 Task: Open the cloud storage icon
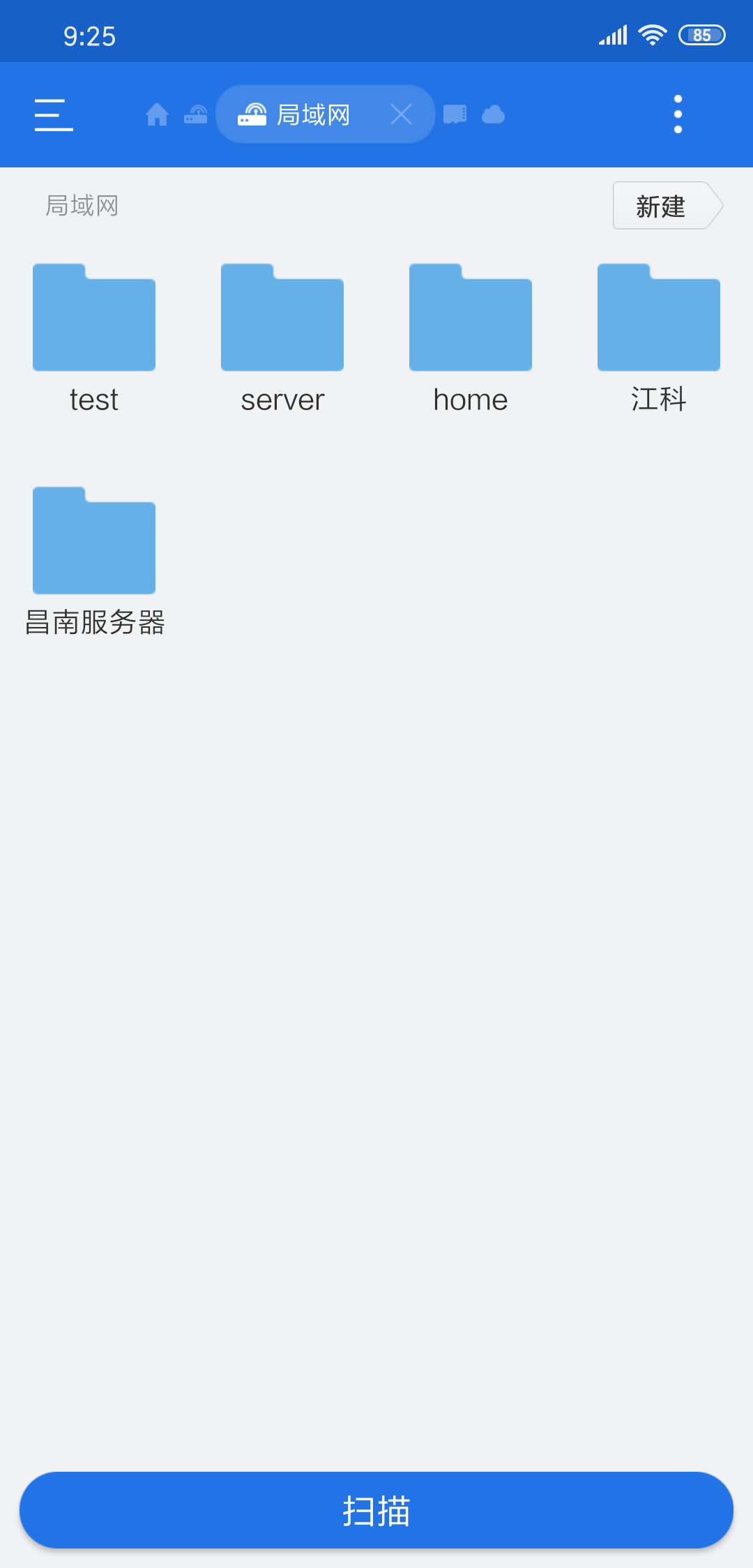pos(493,114)
